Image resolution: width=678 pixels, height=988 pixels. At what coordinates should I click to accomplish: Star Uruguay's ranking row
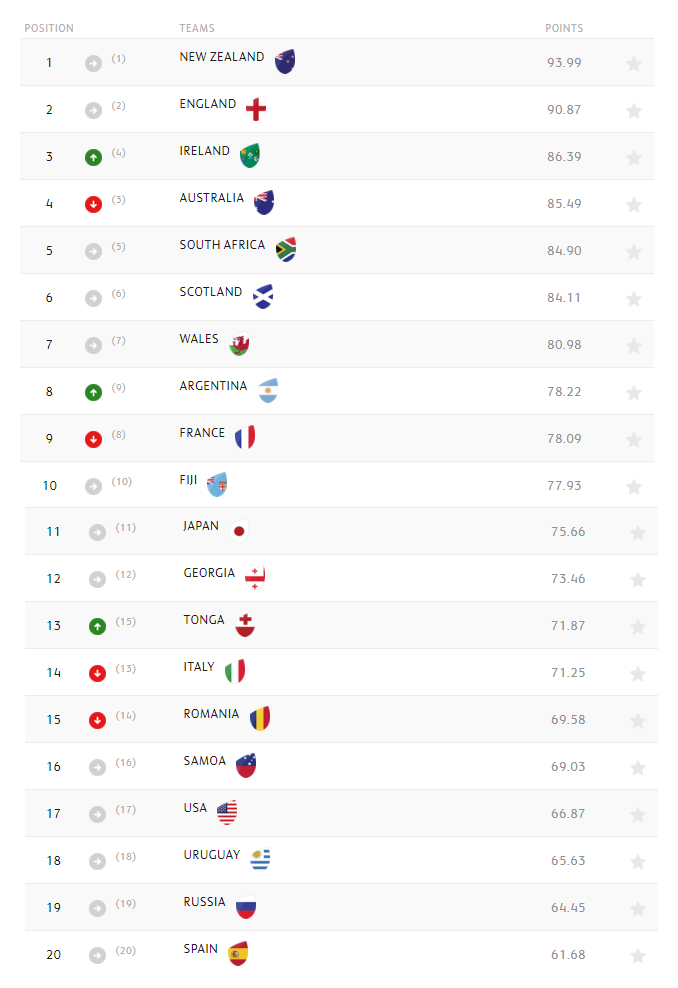pos(637,862)
